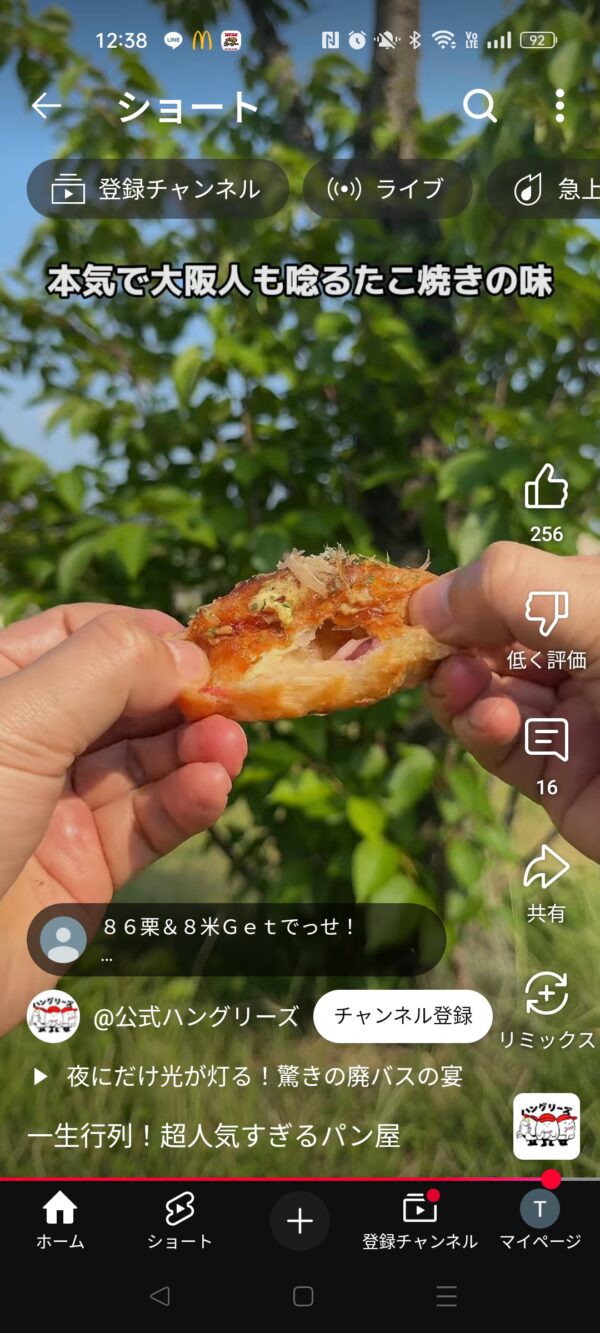Open the comments with 16 replies

[546, 742]
